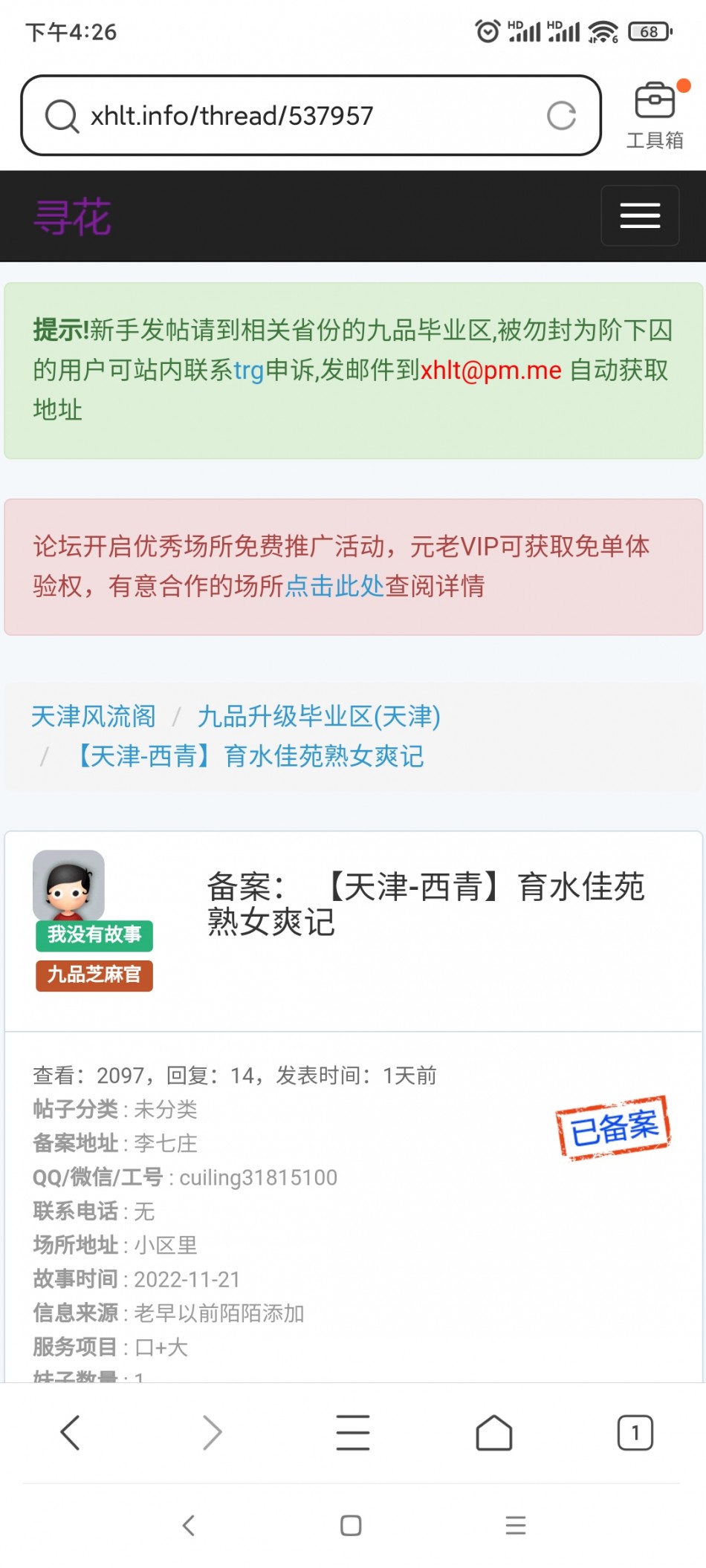Open the site hamburger menu

tap(640, 215)
